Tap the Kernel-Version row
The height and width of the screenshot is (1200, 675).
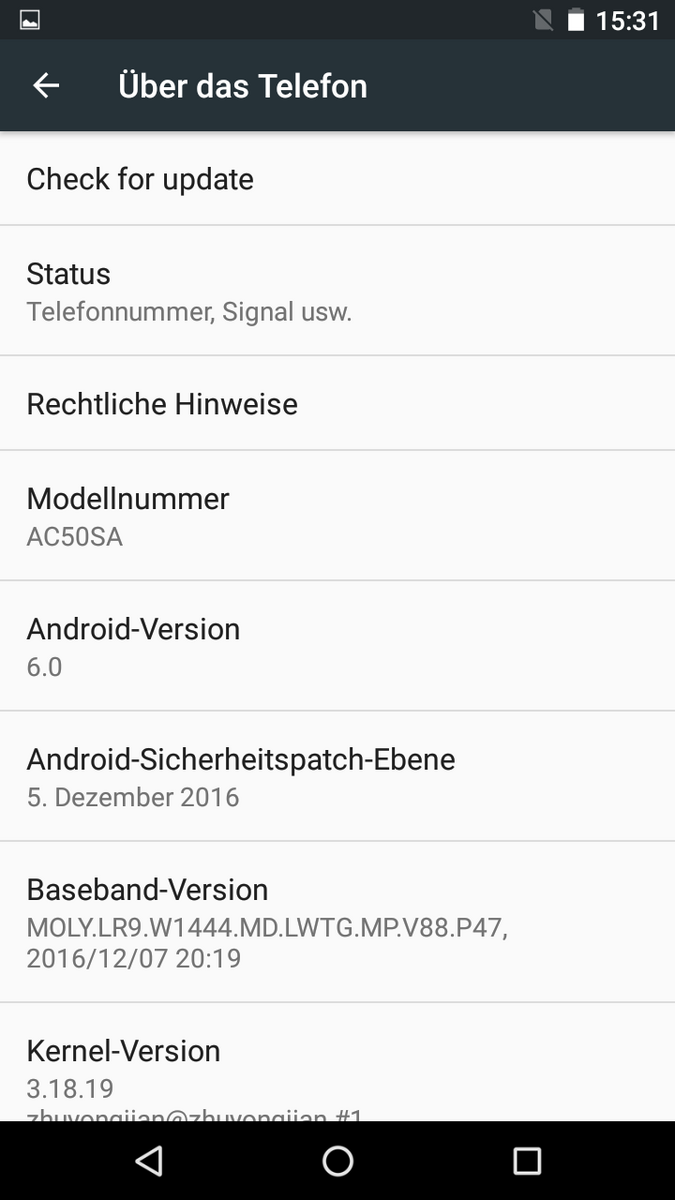tap(337, 1062)
